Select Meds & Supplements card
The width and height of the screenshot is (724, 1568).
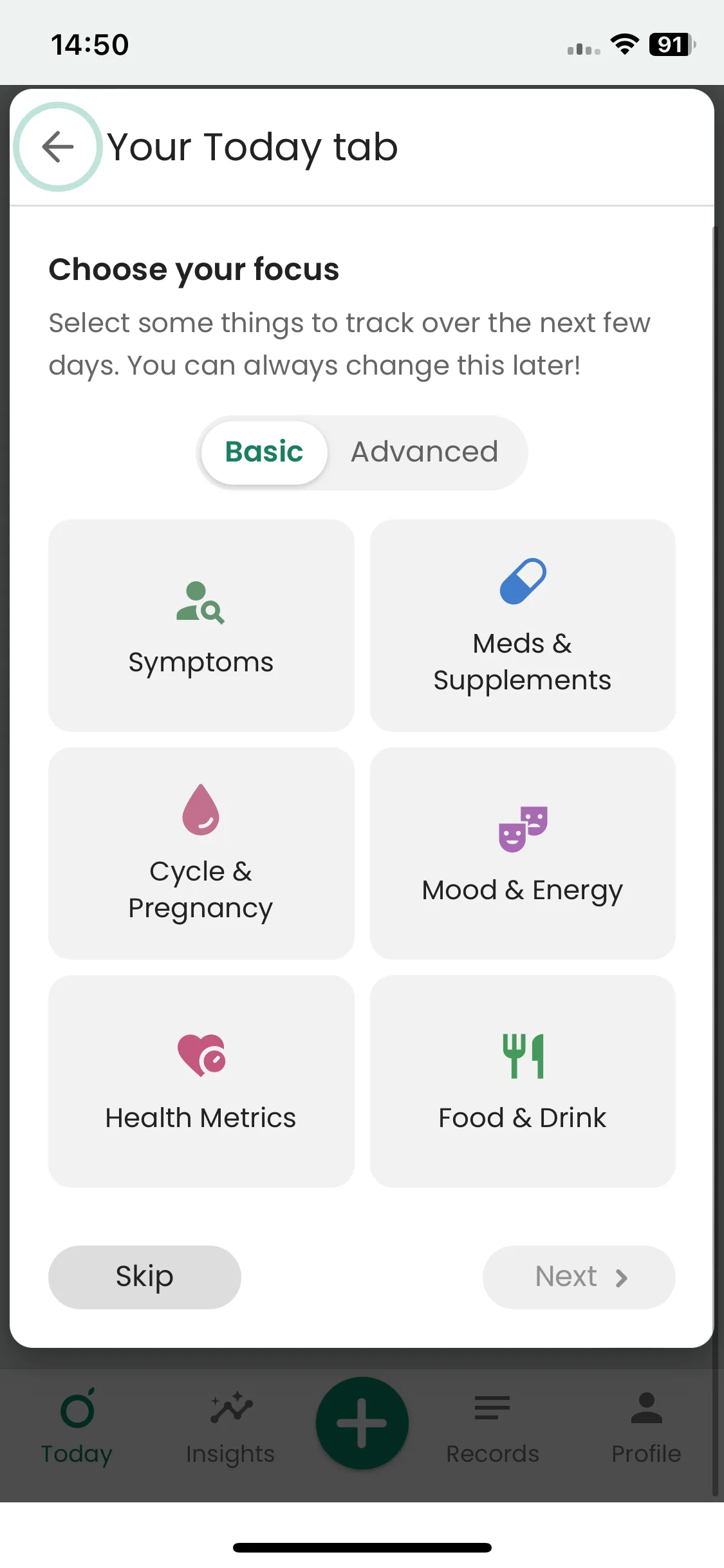(522, 626)
